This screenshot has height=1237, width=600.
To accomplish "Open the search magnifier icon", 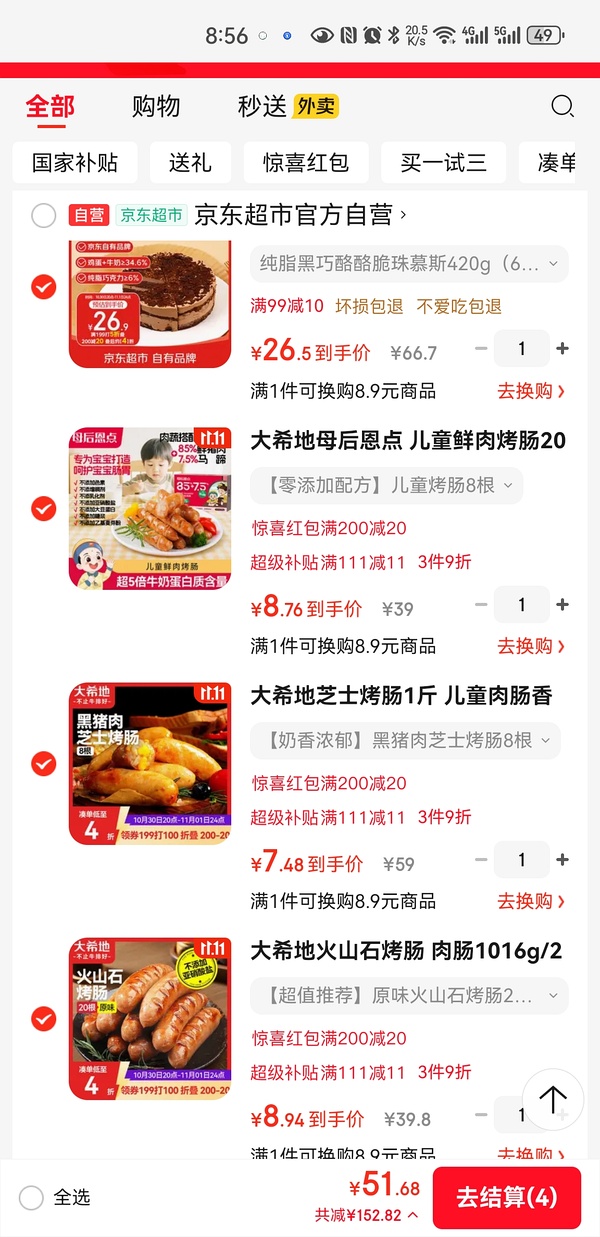I will point(563,107).
